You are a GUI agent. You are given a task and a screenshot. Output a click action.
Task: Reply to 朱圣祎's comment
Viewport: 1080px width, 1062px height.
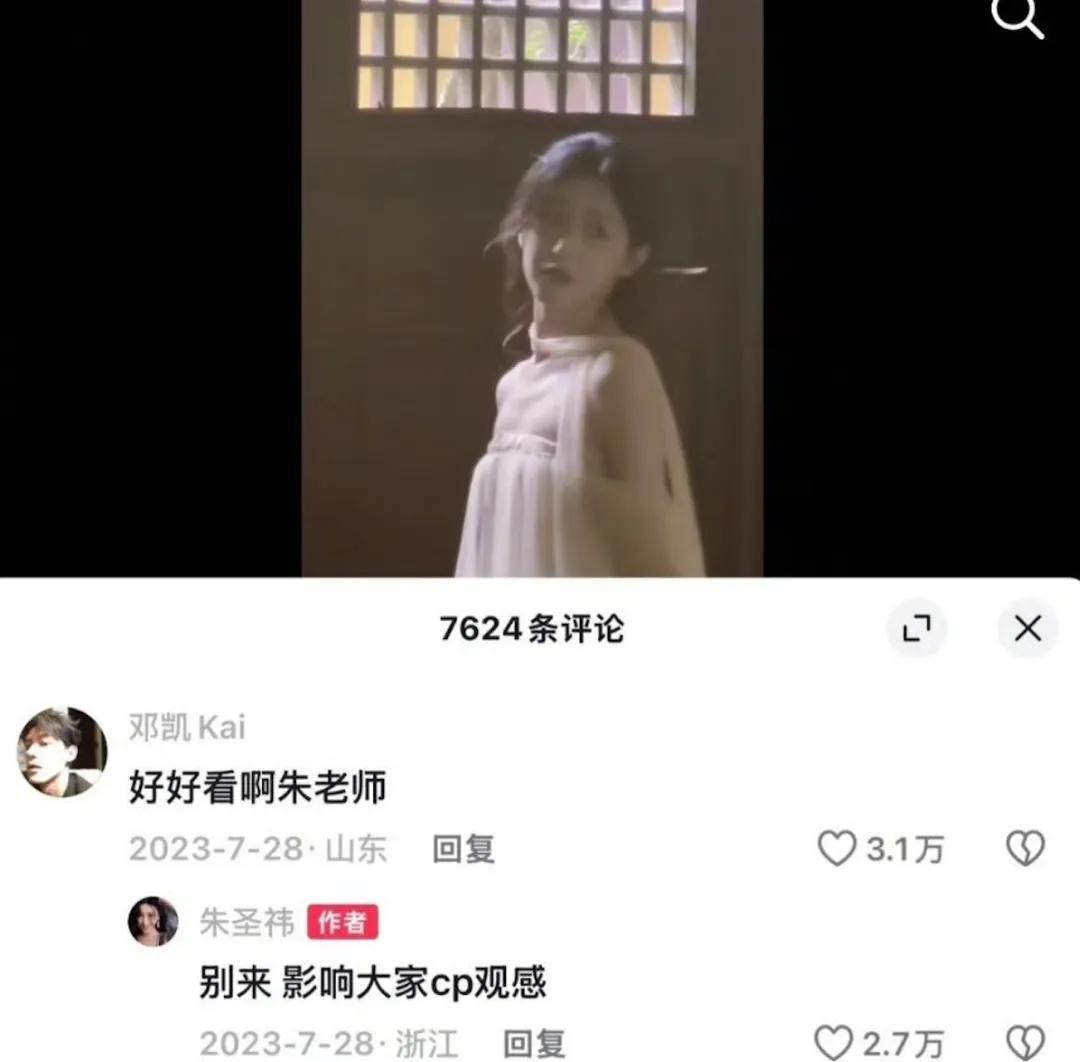[x=533, y=1044]
